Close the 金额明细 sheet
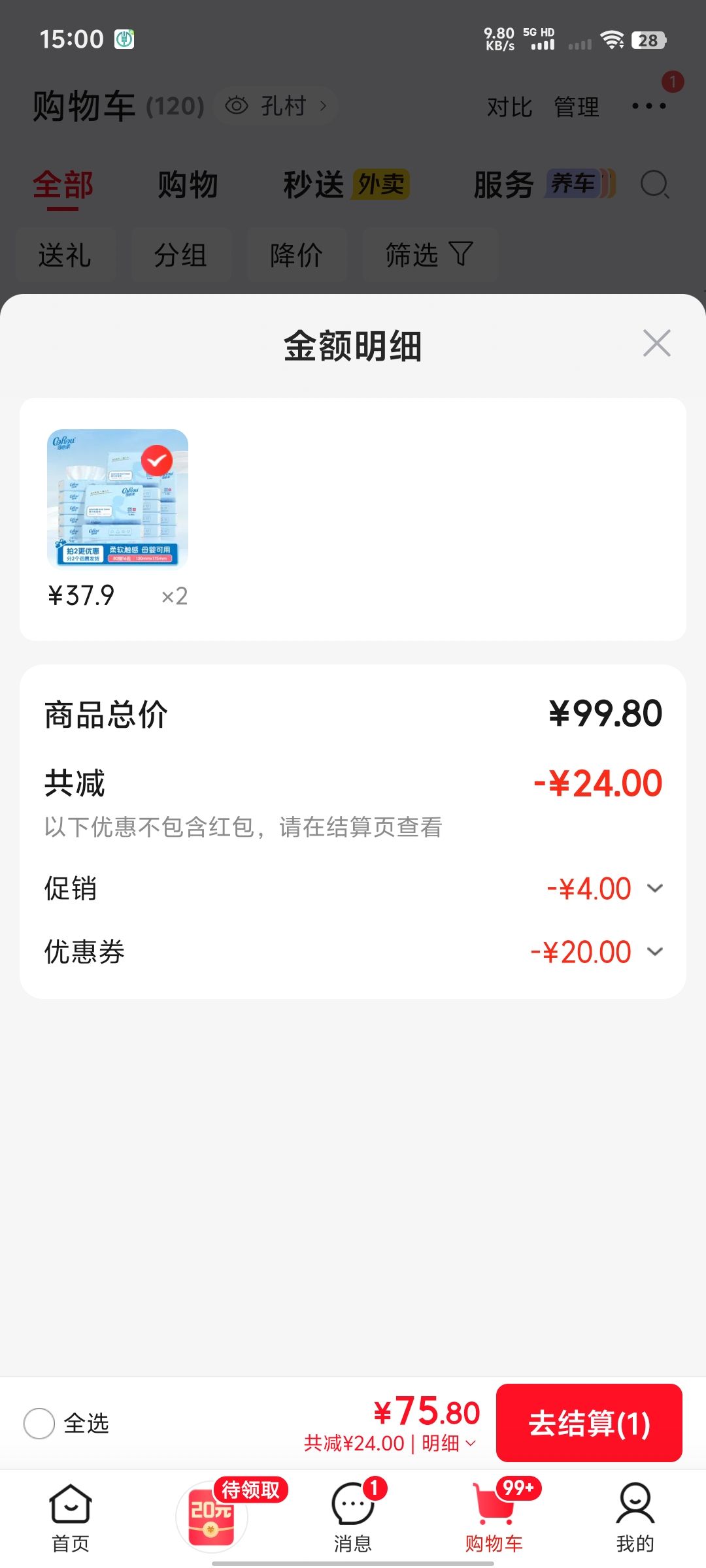Screen dimensions: 706x1568 (x=656, y=344)
